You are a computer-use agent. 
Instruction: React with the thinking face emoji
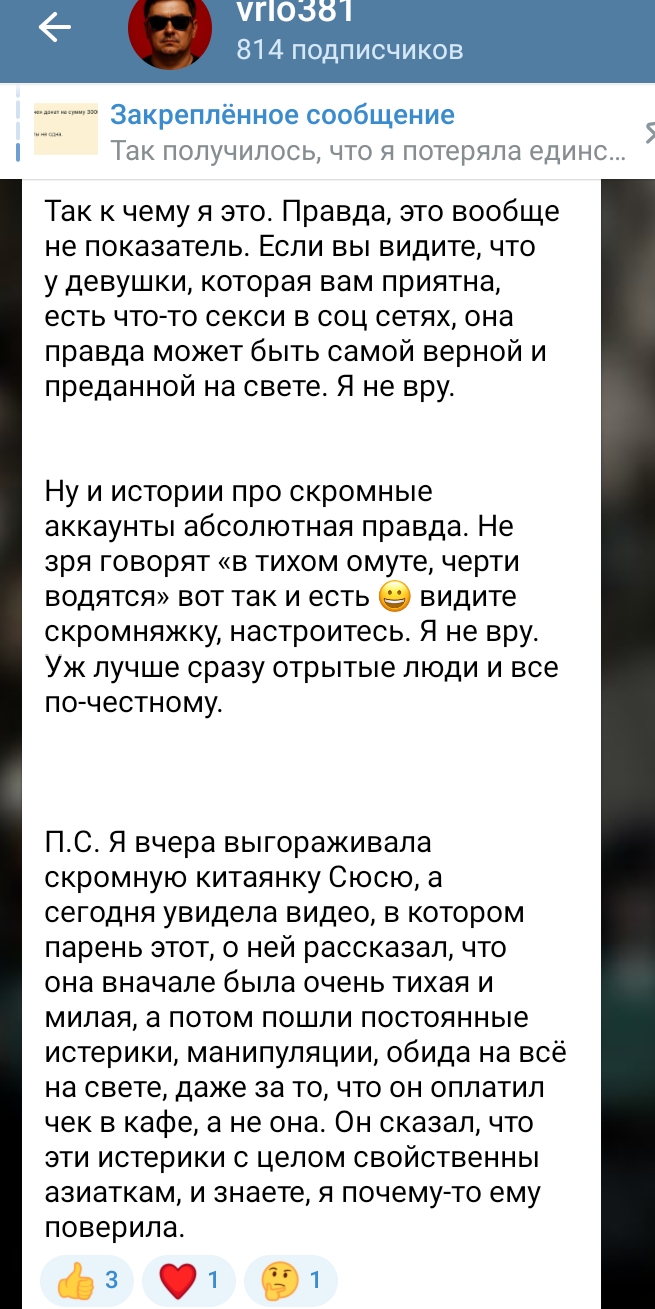point(290,1279)
